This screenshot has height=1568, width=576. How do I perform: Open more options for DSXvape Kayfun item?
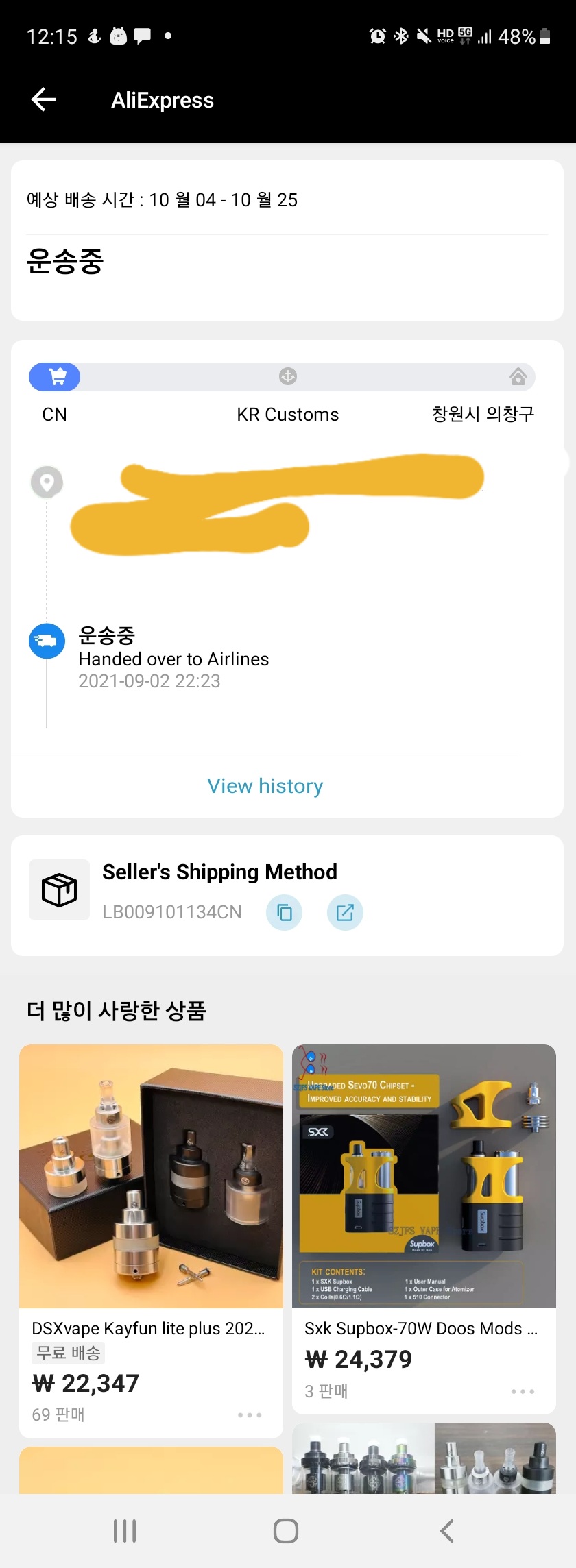(250, 1414)
